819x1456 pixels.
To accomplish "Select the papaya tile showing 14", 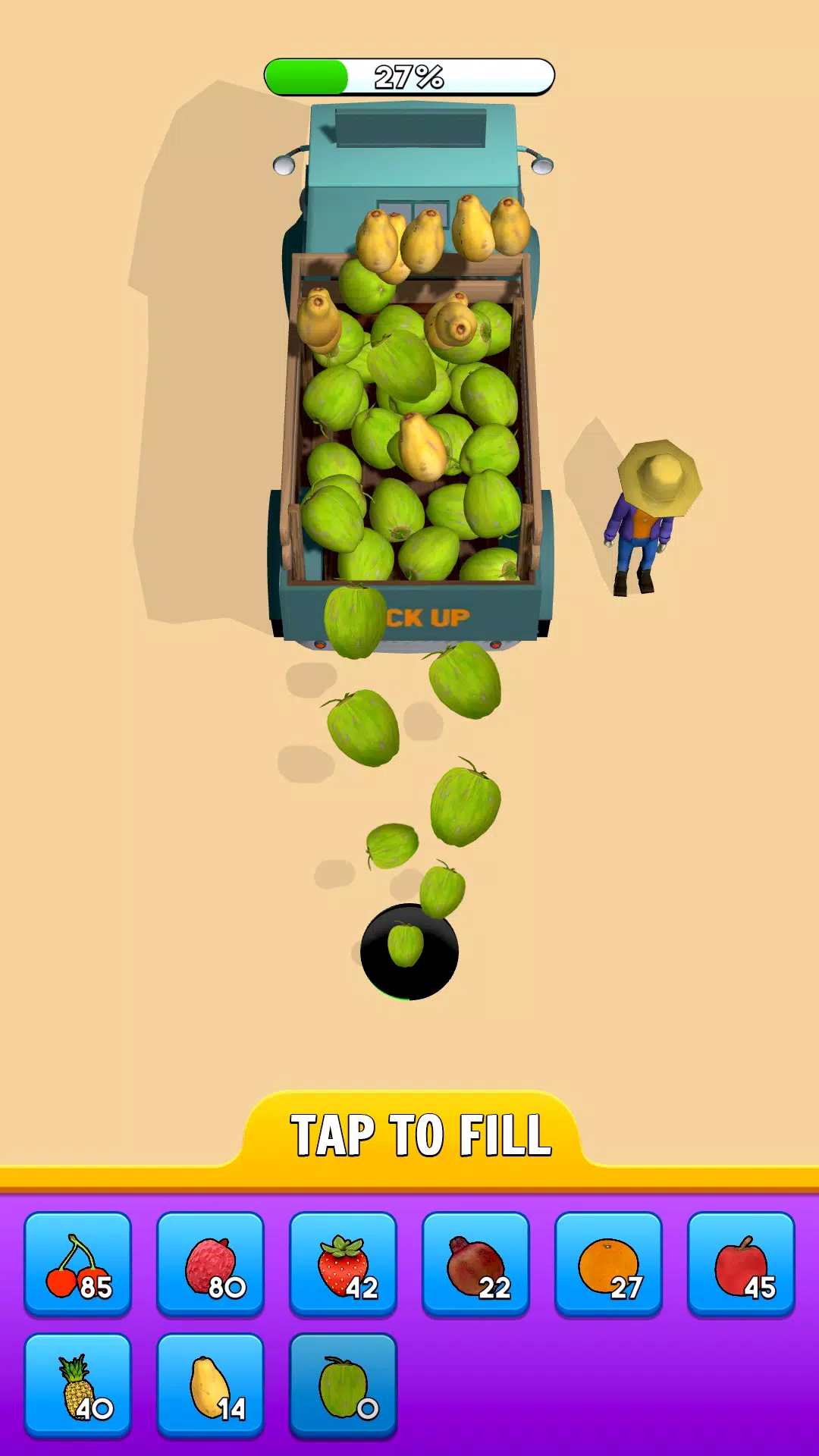I will point(210,1385).
